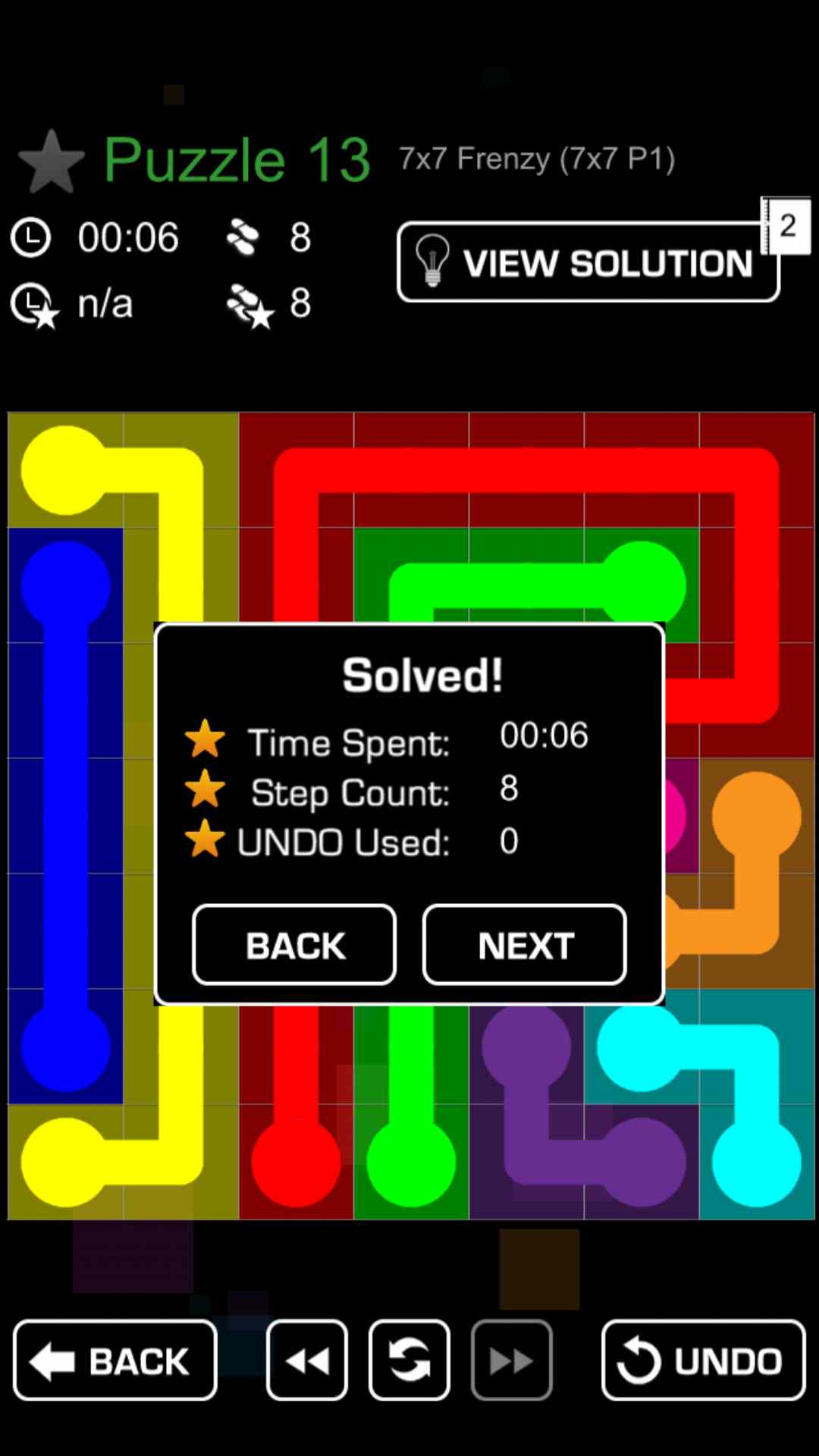Tap the UNDO button

(703, 1360)
